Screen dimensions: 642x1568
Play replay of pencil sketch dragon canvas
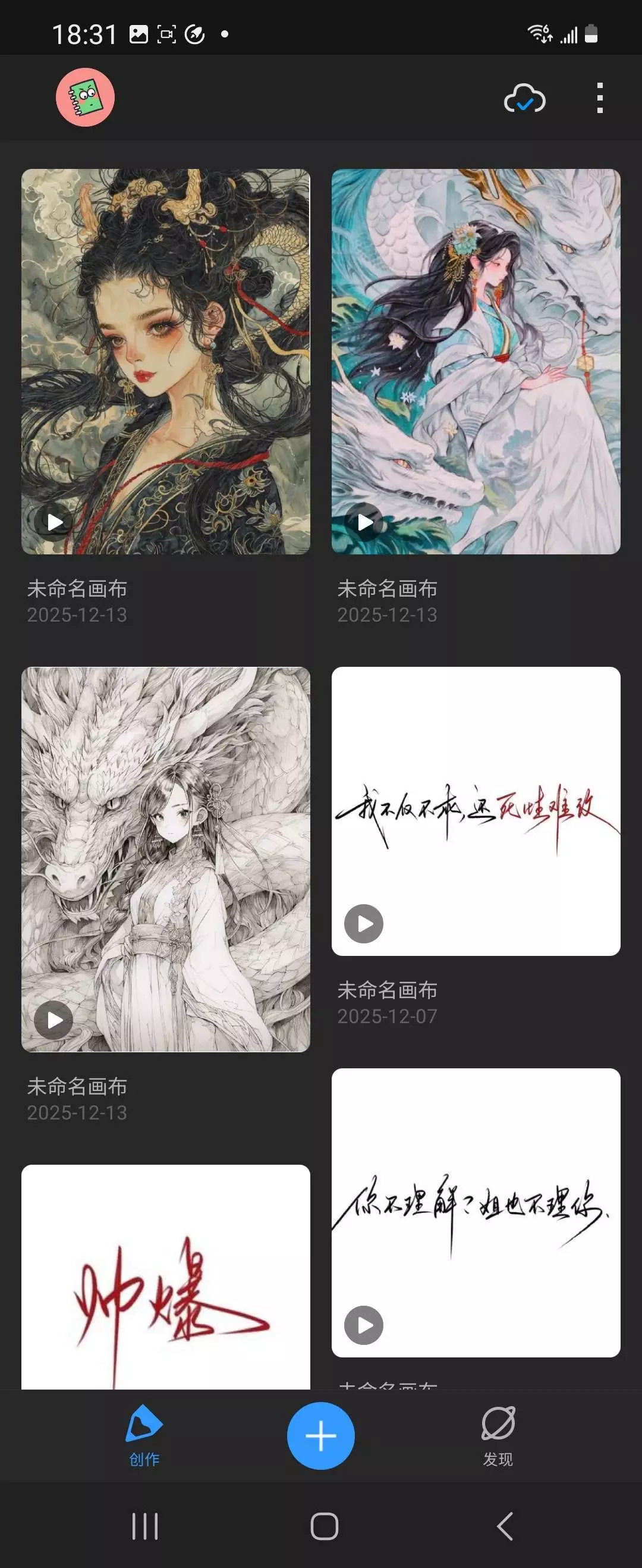(54, 1020)
